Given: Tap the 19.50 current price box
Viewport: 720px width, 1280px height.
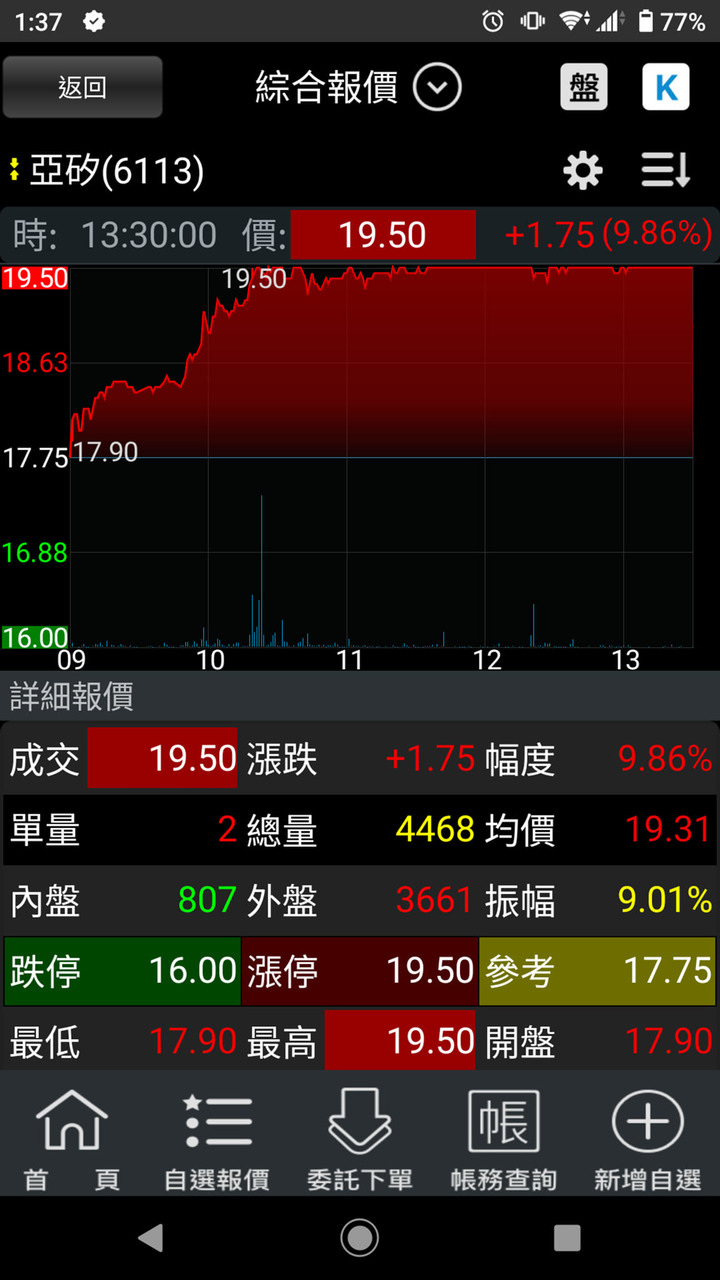Looking at the screenshot, I should coord(383,235).
